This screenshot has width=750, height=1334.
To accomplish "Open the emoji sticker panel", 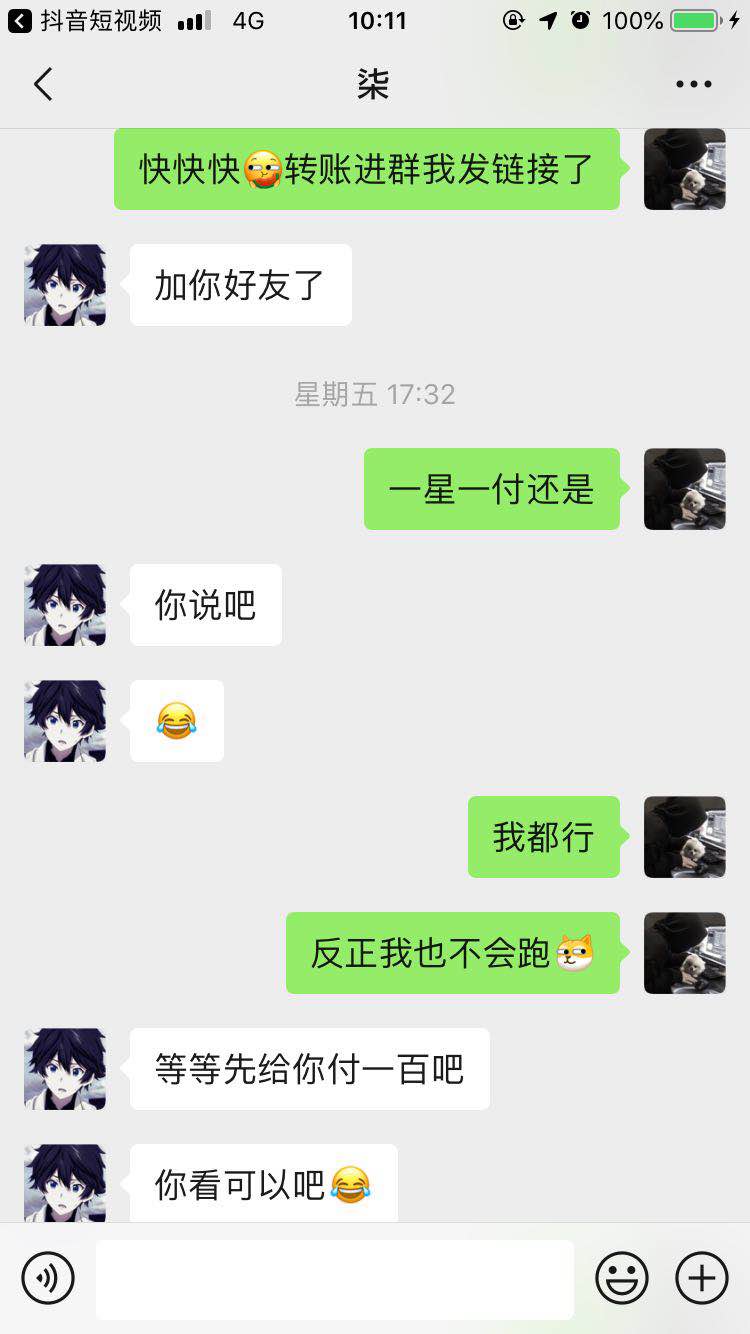I will click(x=622, y=1278).
